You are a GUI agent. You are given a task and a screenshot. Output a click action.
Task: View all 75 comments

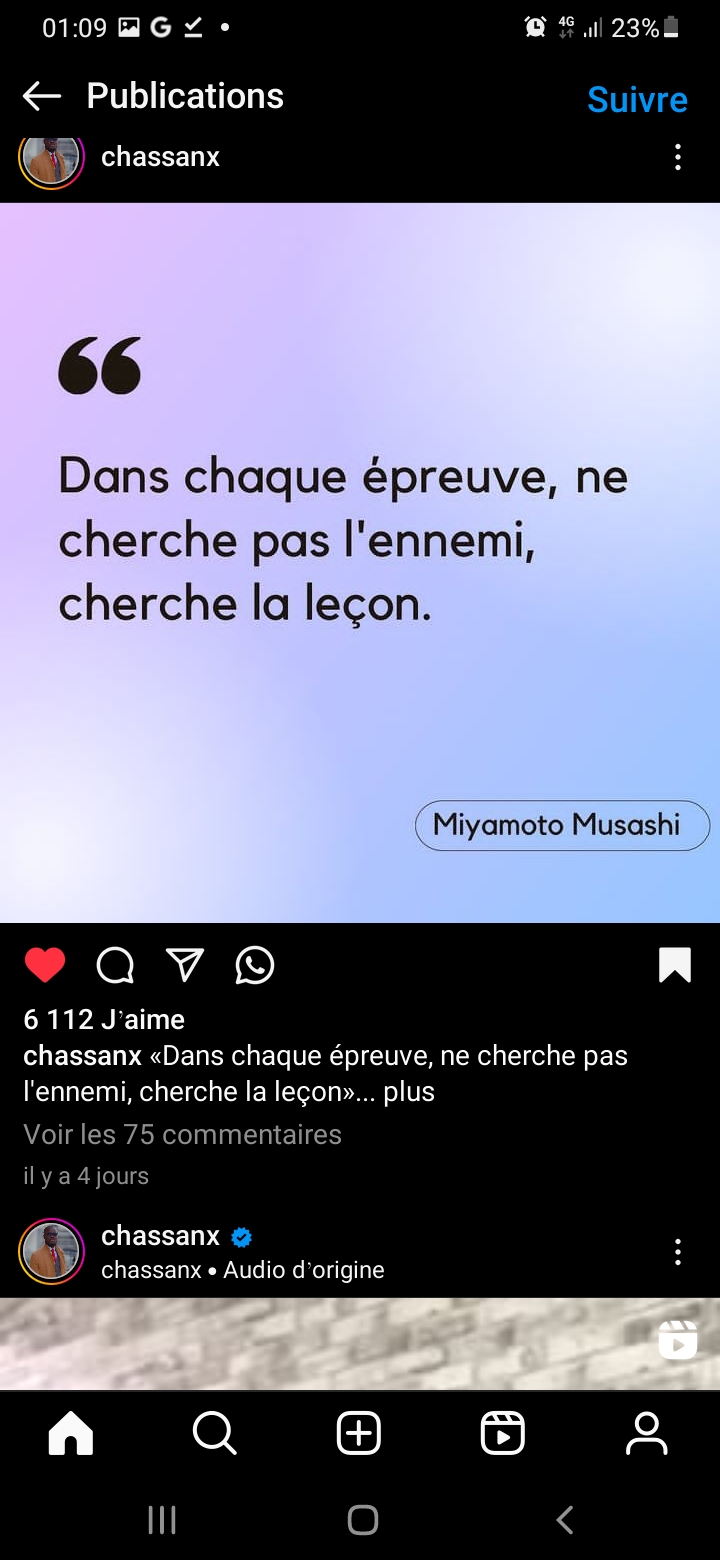point(182,1134)
